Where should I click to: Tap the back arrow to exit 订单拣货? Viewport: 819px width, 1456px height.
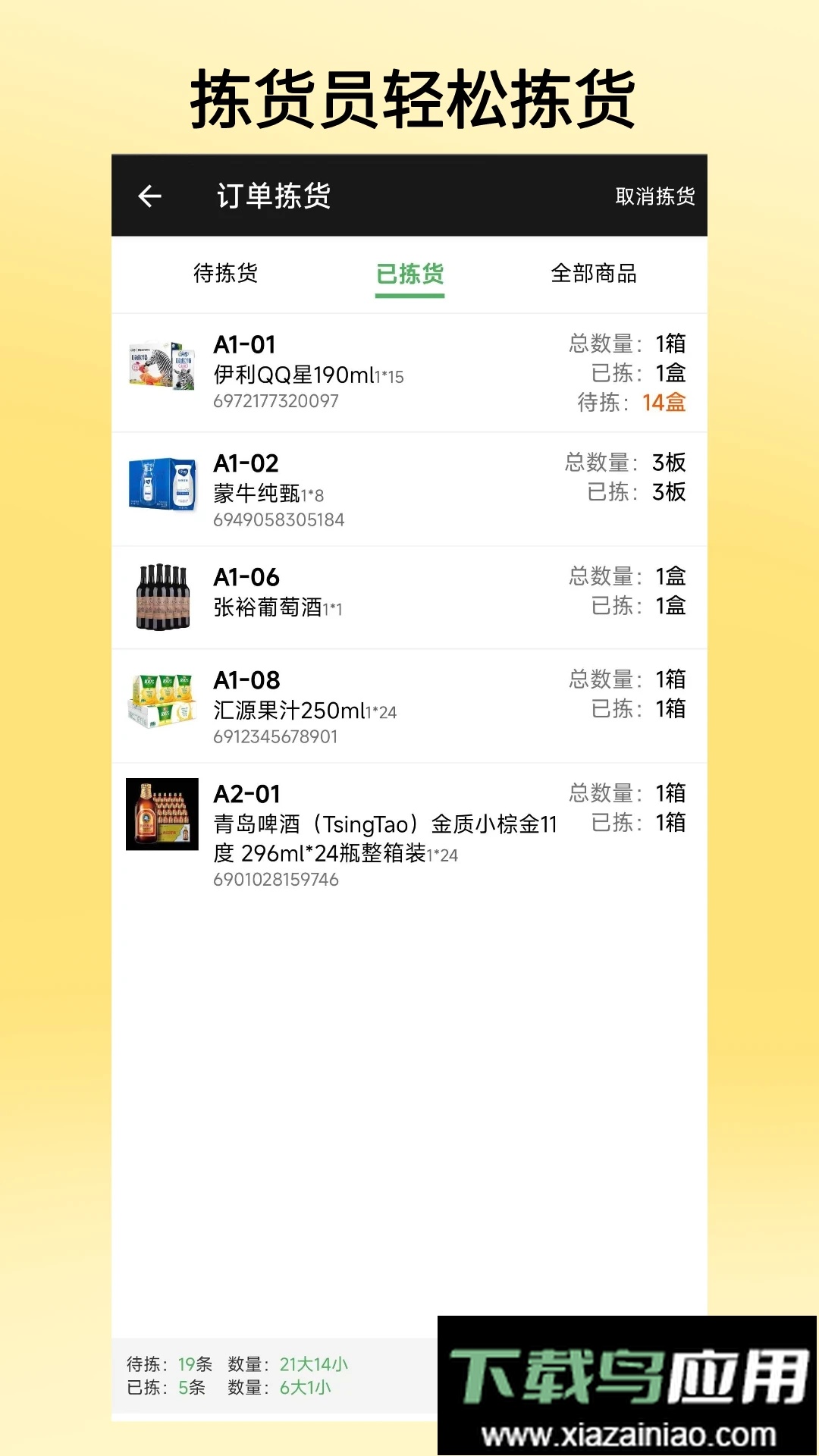pyautogui.click(x=149, y=196)
